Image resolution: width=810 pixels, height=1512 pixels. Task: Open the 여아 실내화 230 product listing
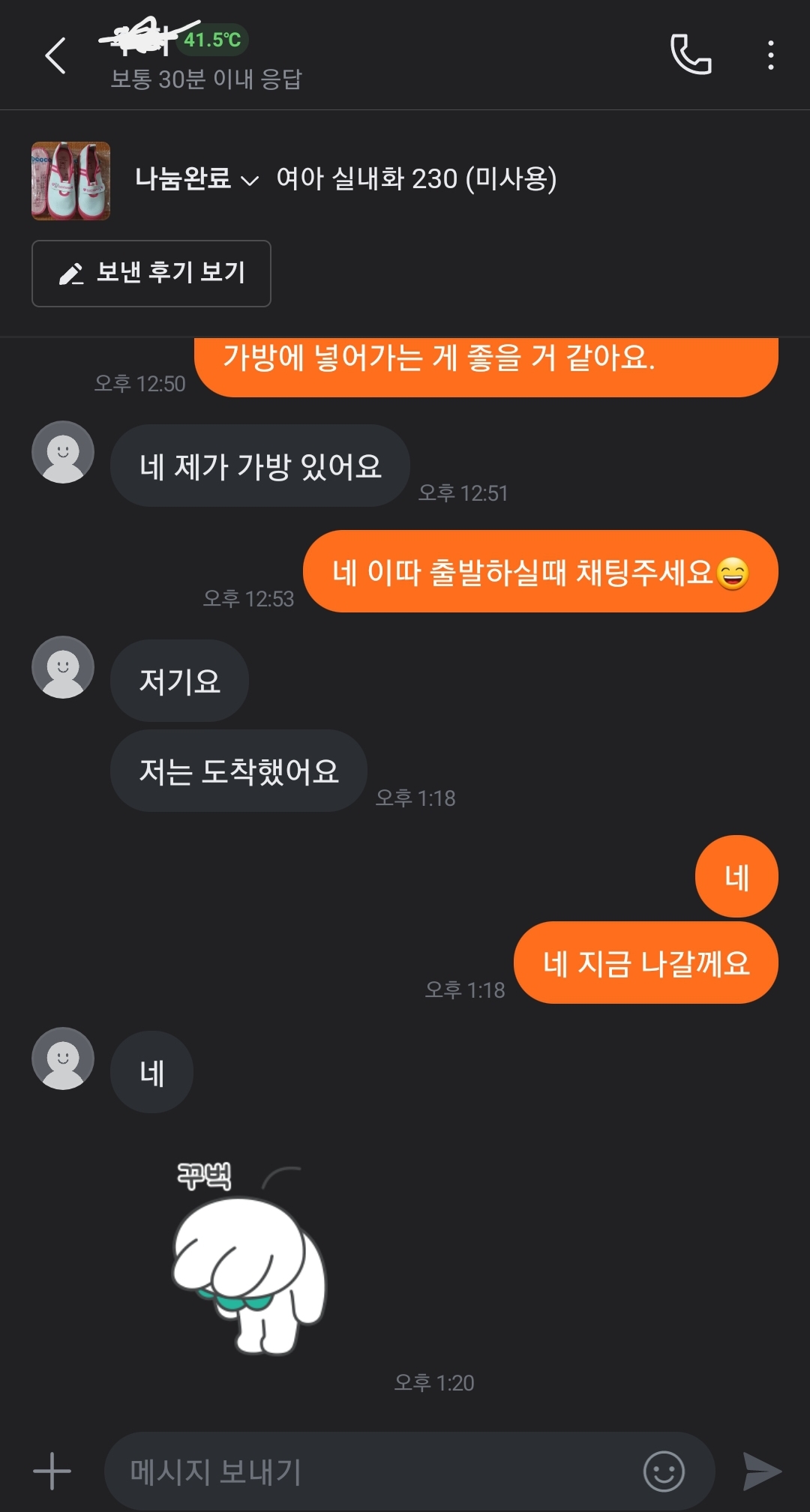pyautogui.click(x=415, y=179)
